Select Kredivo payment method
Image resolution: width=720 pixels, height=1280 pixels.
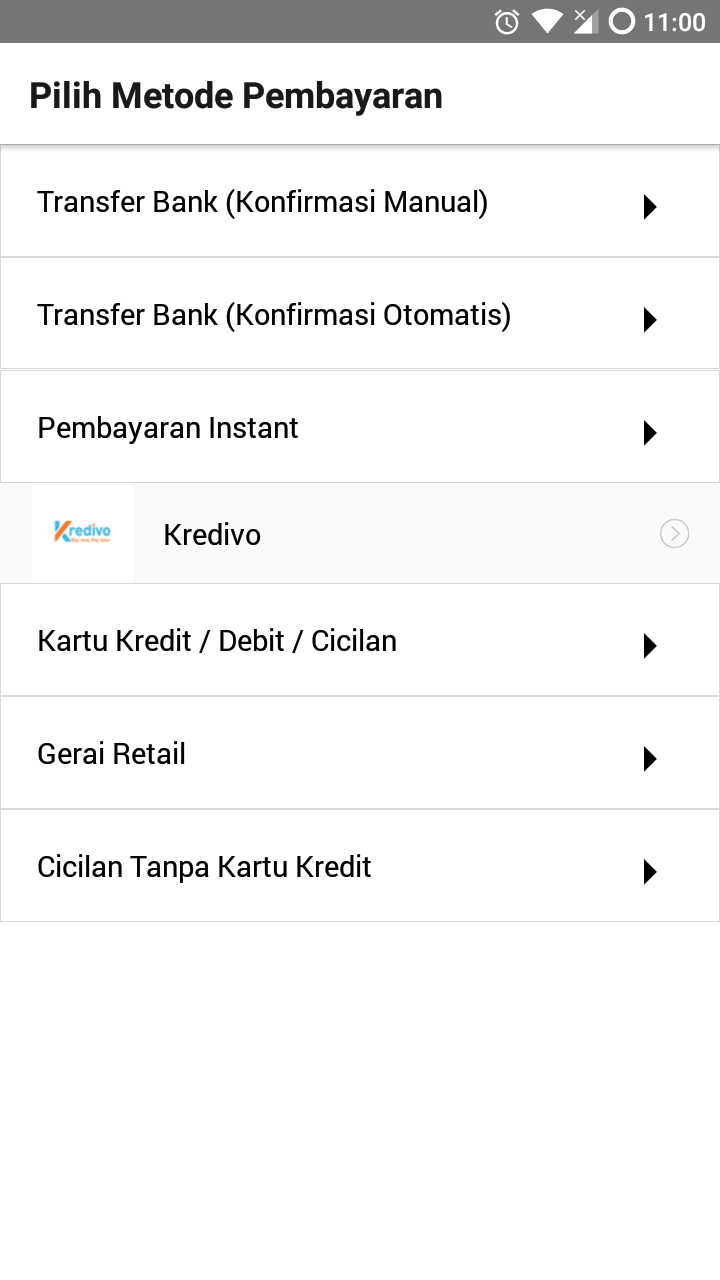360,534
